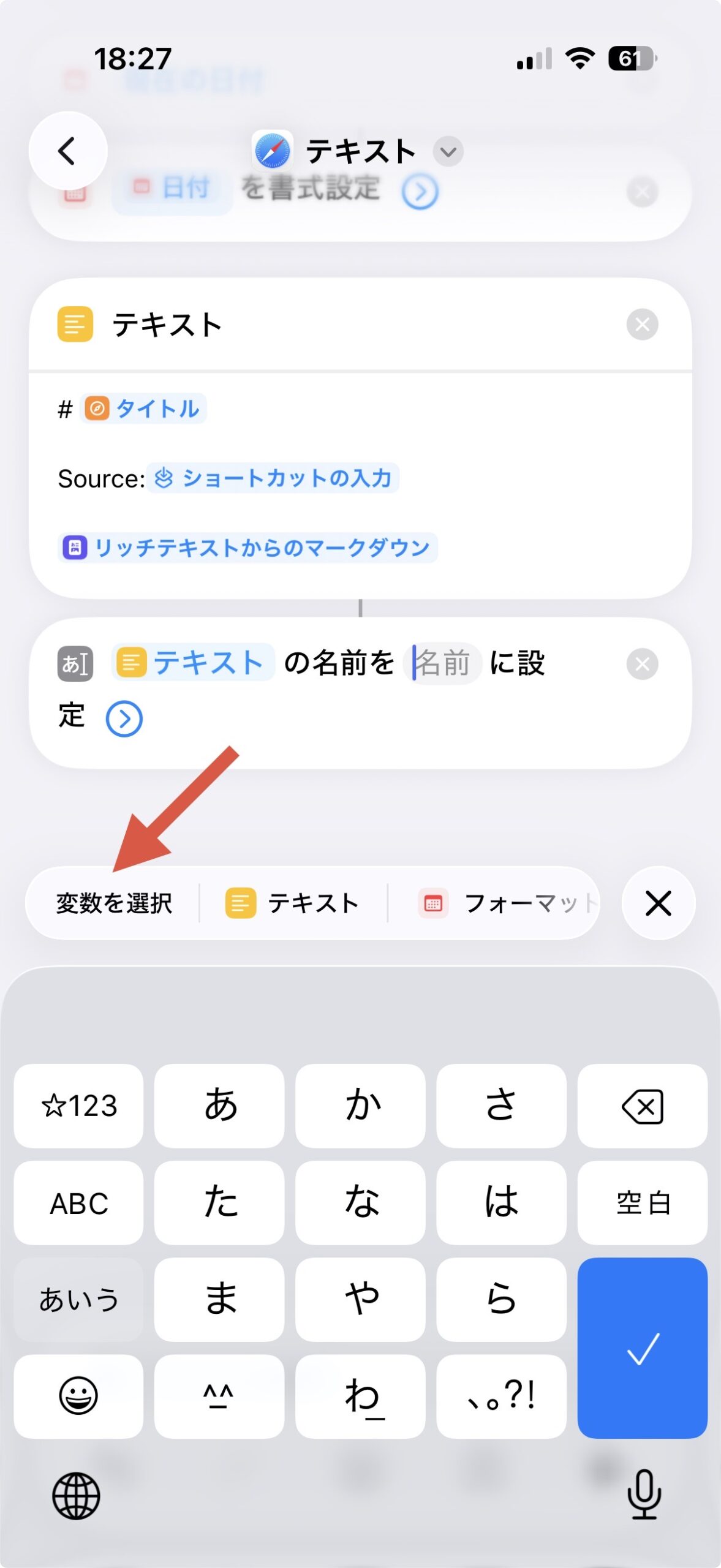Focus the 名前 input field
721x1568 pixels.
pos(442,663)
